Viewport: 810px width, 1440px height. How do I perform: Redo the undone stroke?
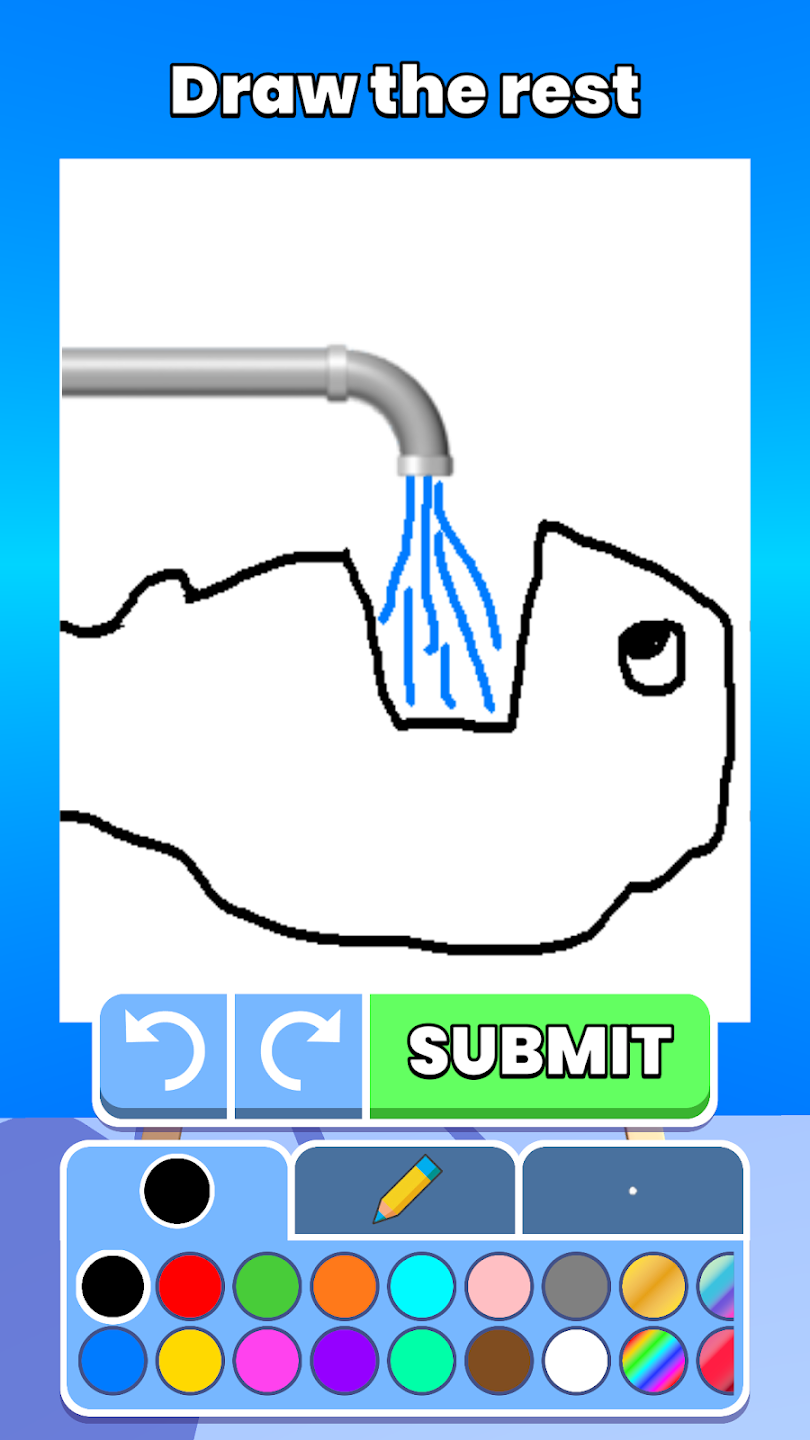[x=299, y=1052]
